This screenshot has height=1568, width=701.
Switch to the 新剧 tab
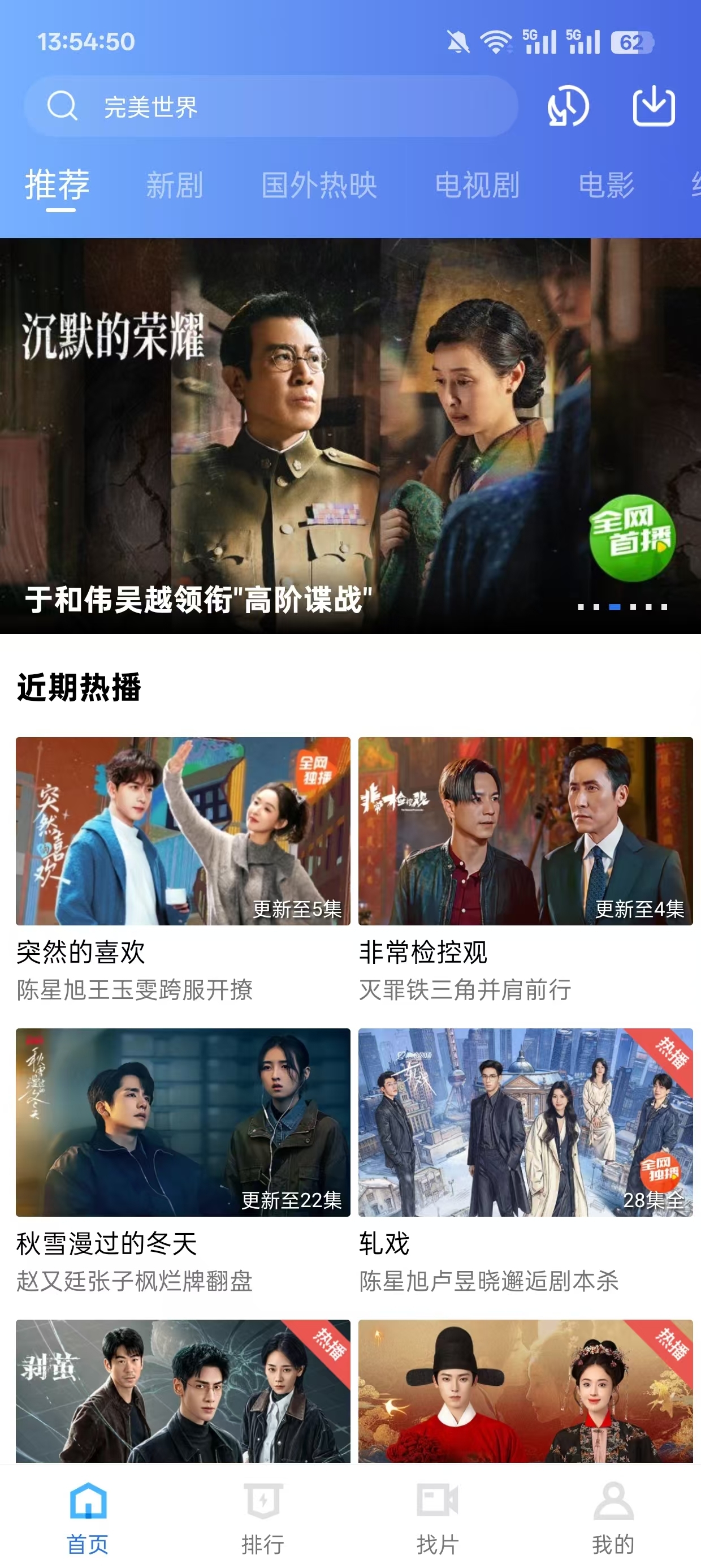(x=174, y=185)
